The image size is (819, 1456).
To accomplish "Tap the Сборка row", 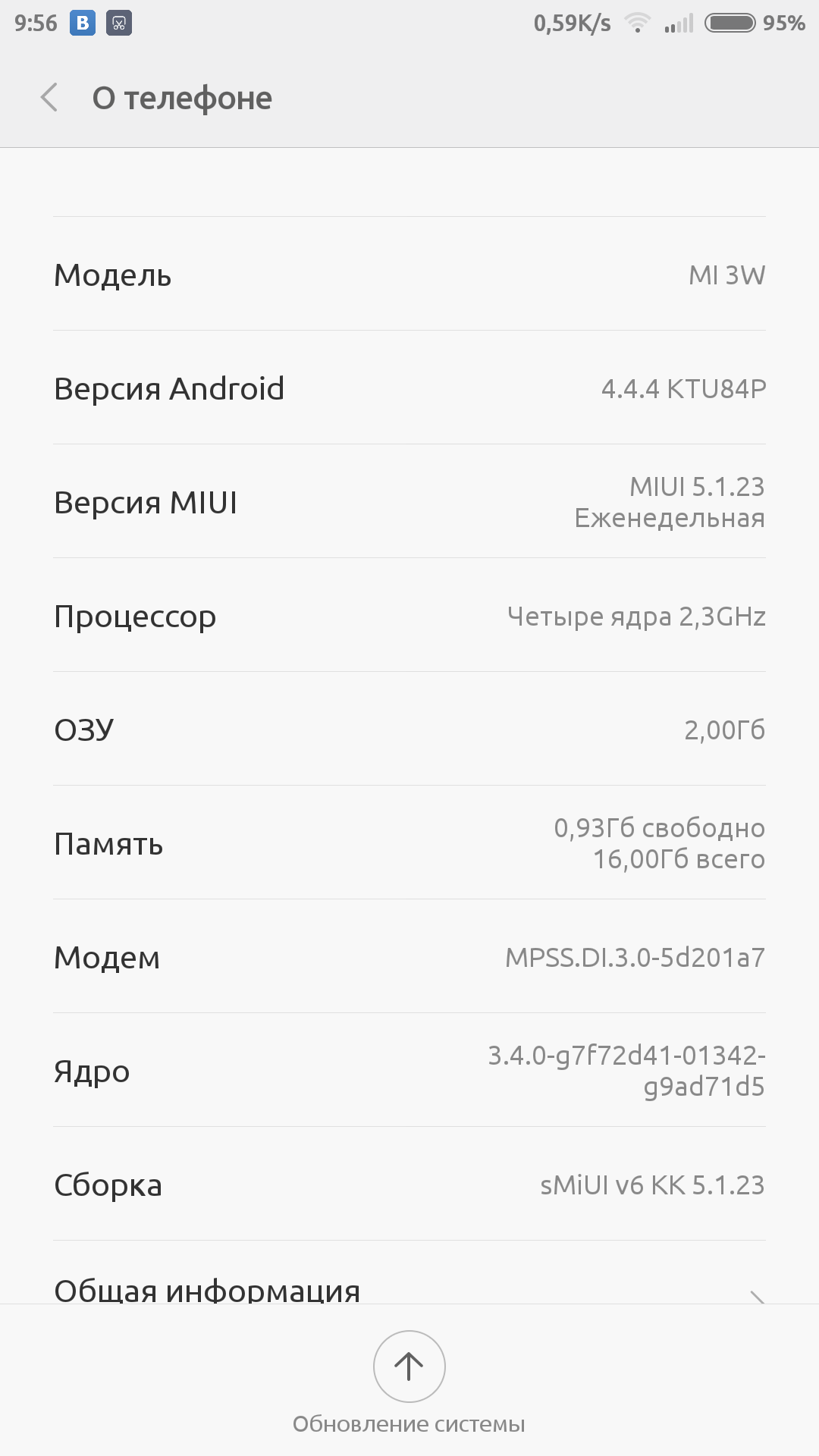I will 409,1184.
